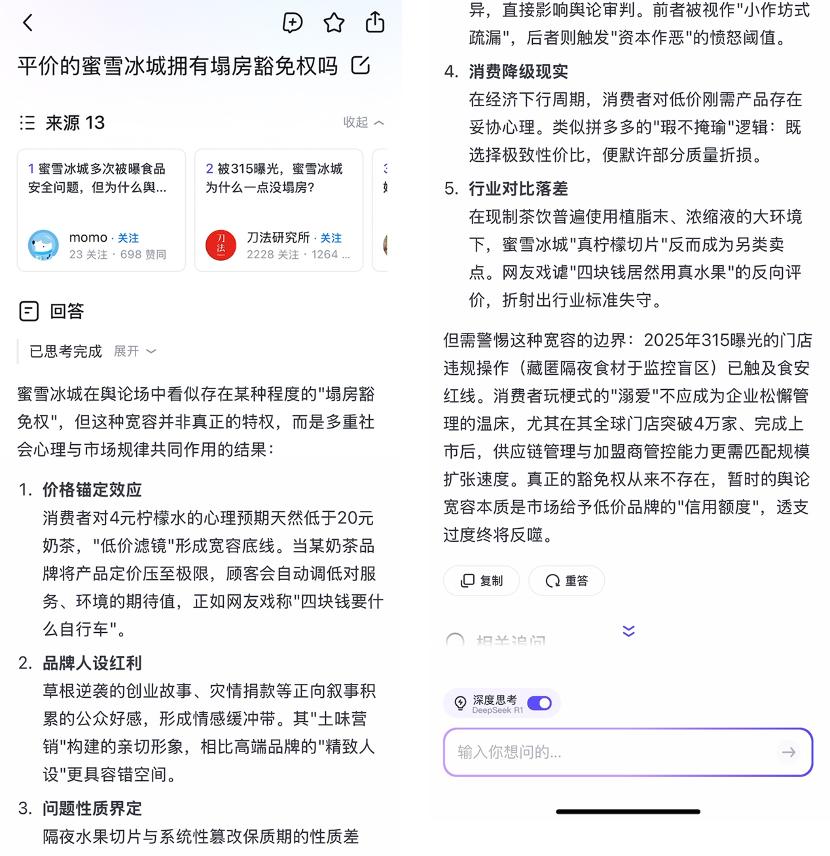Viewport: 830px width, 856px height.
Task: Tap the double-chevron to jump down
Action: click(x=628, y=631)
